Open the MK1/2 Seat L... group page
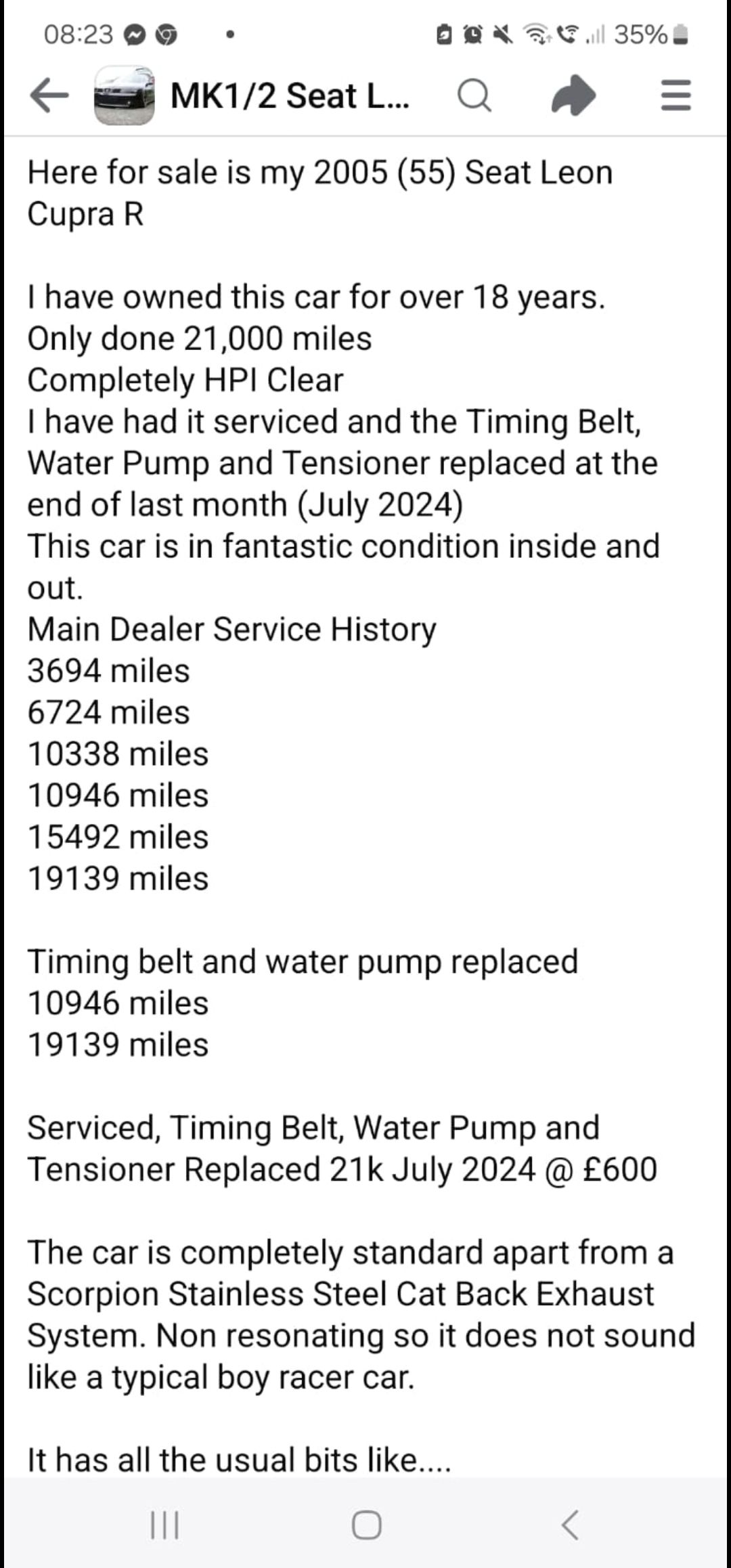The image size is (731, 1568). click(x=290, y=95)
